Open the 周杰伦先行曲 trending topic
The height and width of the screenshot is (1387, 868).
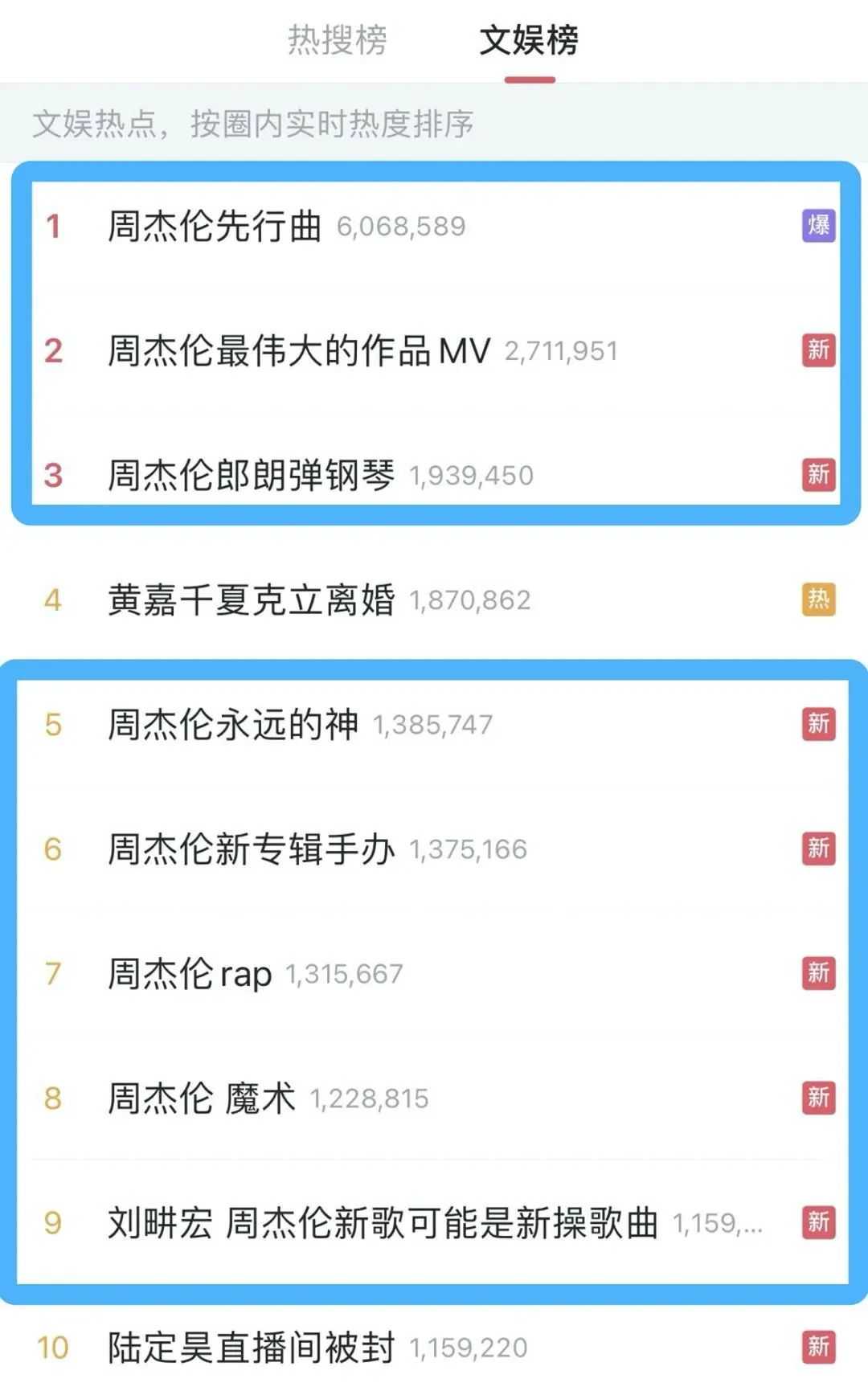214,227
